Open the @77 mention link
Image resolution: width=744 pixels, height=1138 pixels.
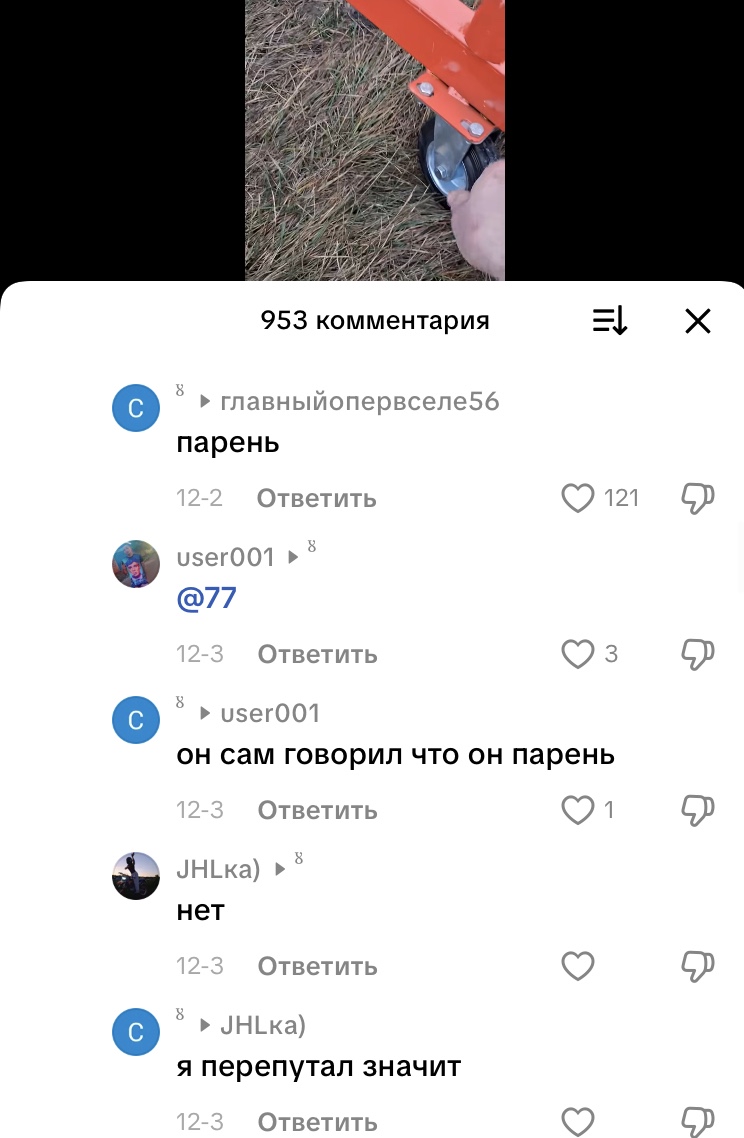[206, 599]
